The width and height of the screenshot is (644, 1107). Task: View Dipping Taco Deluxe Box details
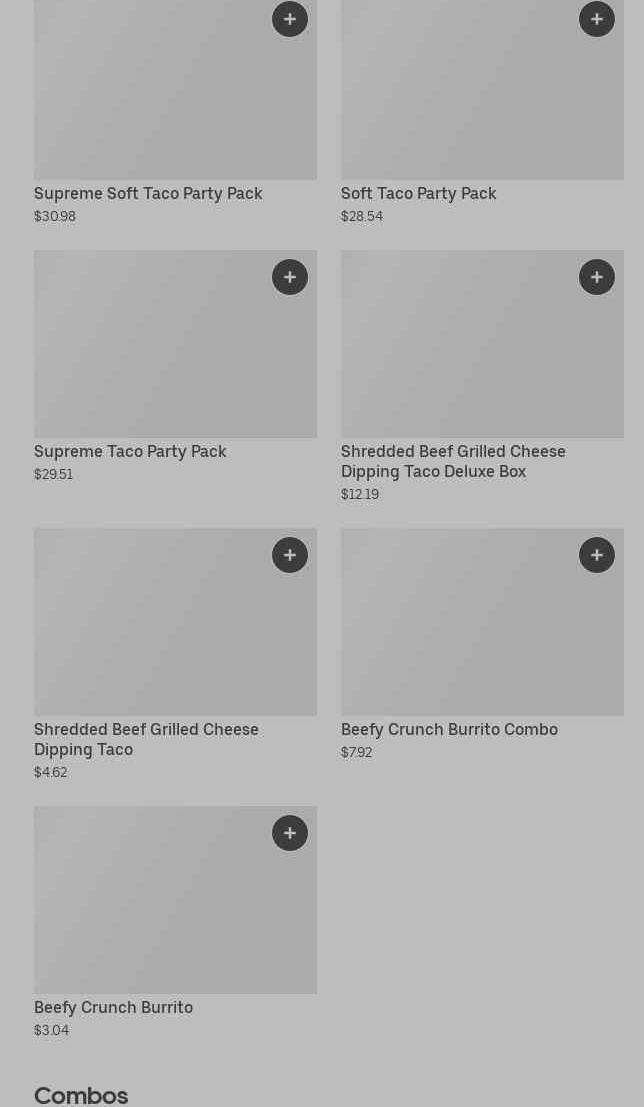(x=453, y=461)
